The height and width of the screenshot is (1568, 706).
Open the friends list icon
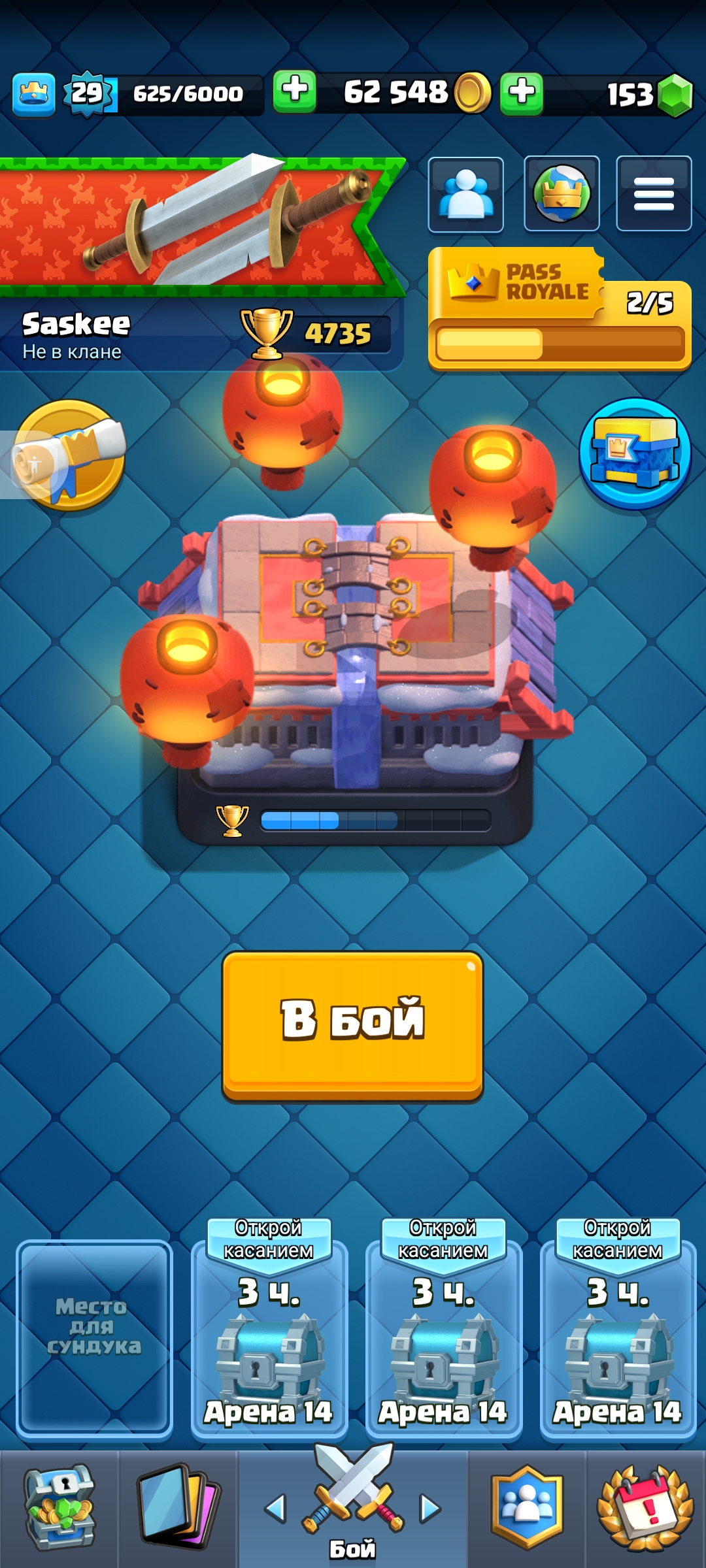(465, 195)
